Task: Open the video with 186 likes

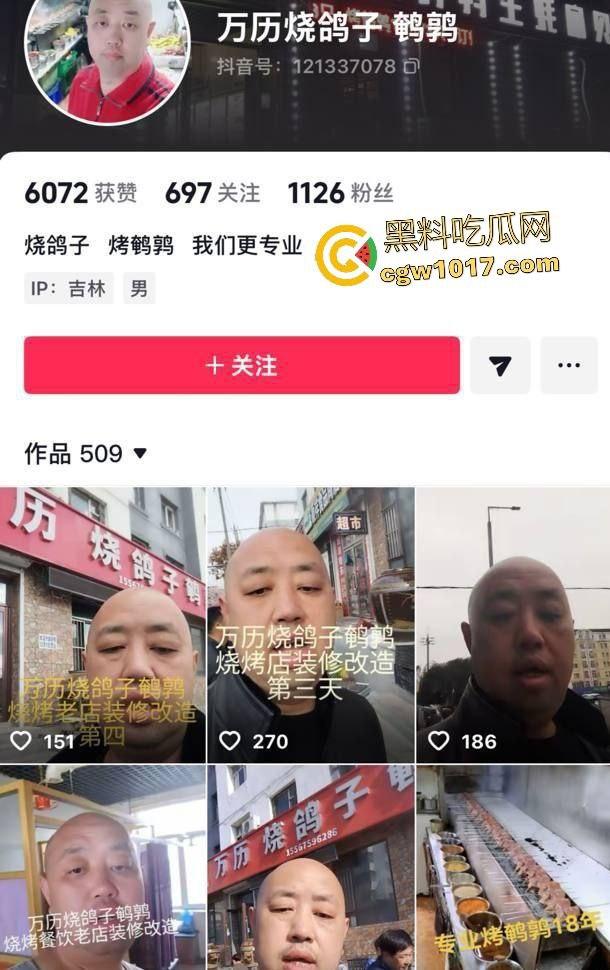Action: tap(513, 625)
